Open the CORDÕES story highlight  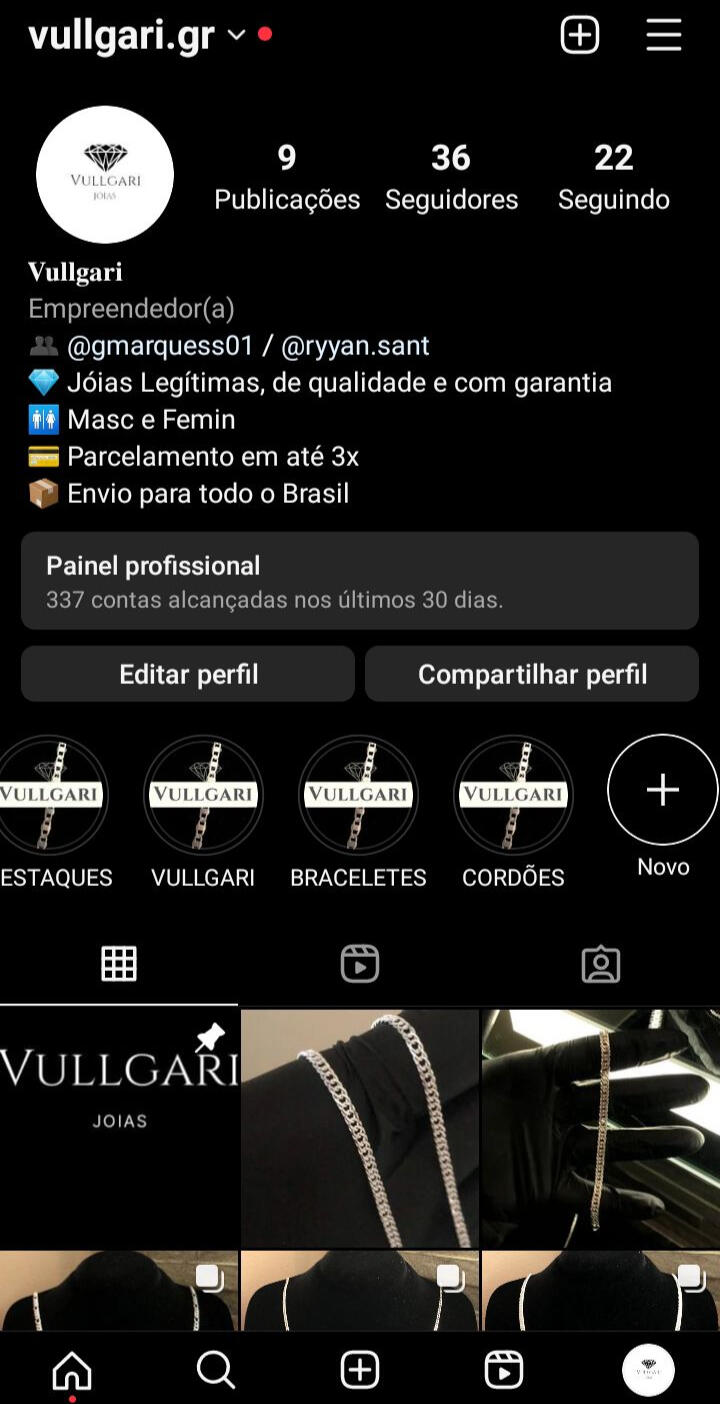(x=513, y=812)
